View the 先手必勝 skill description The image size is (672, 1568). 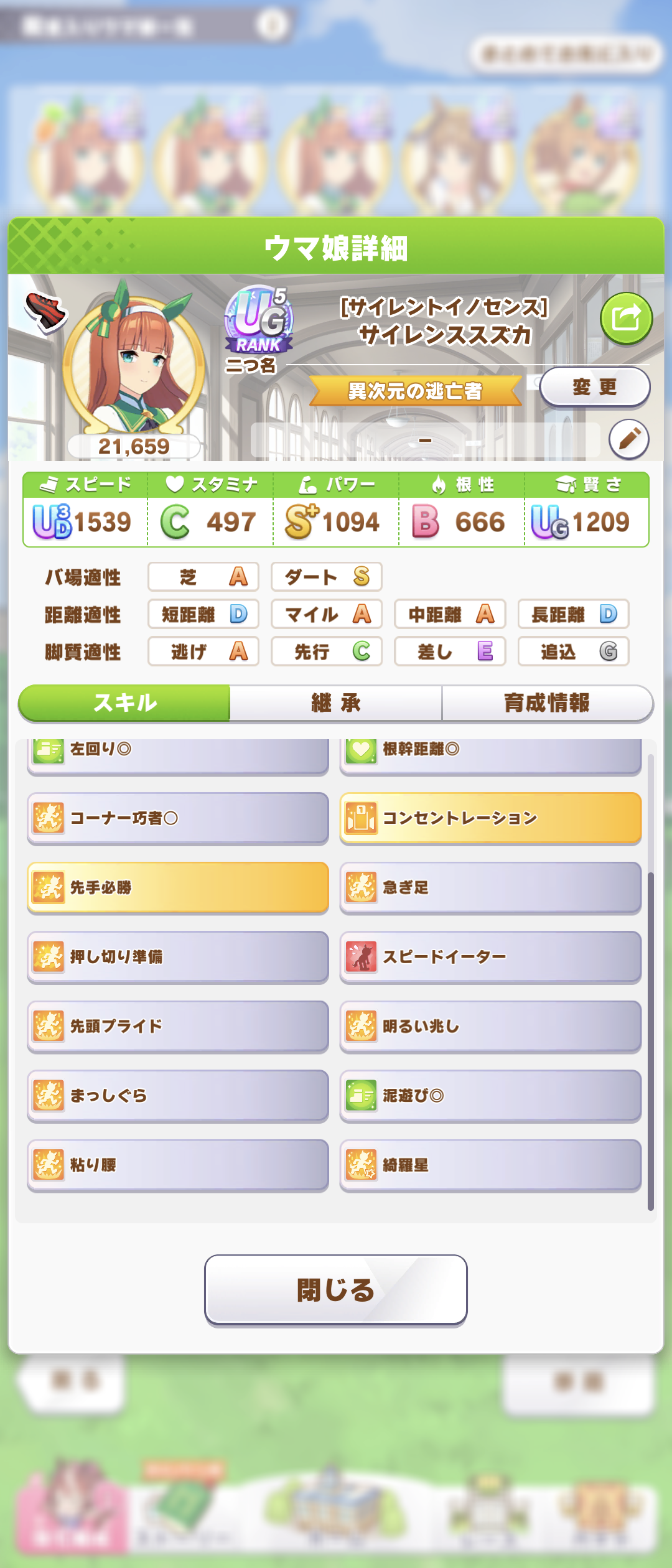coord(178,887)
